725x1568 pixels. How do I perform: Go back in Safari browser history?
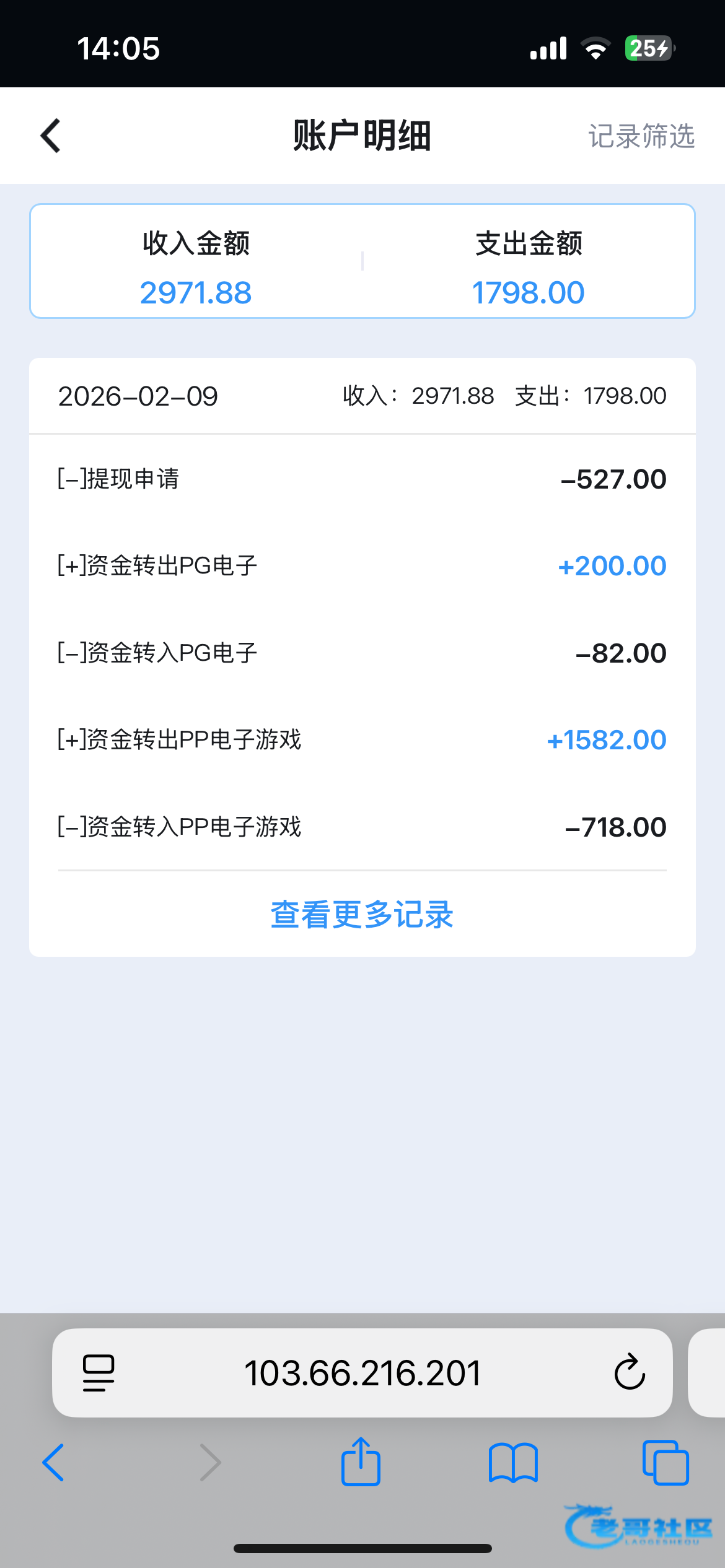point(53,1463)
